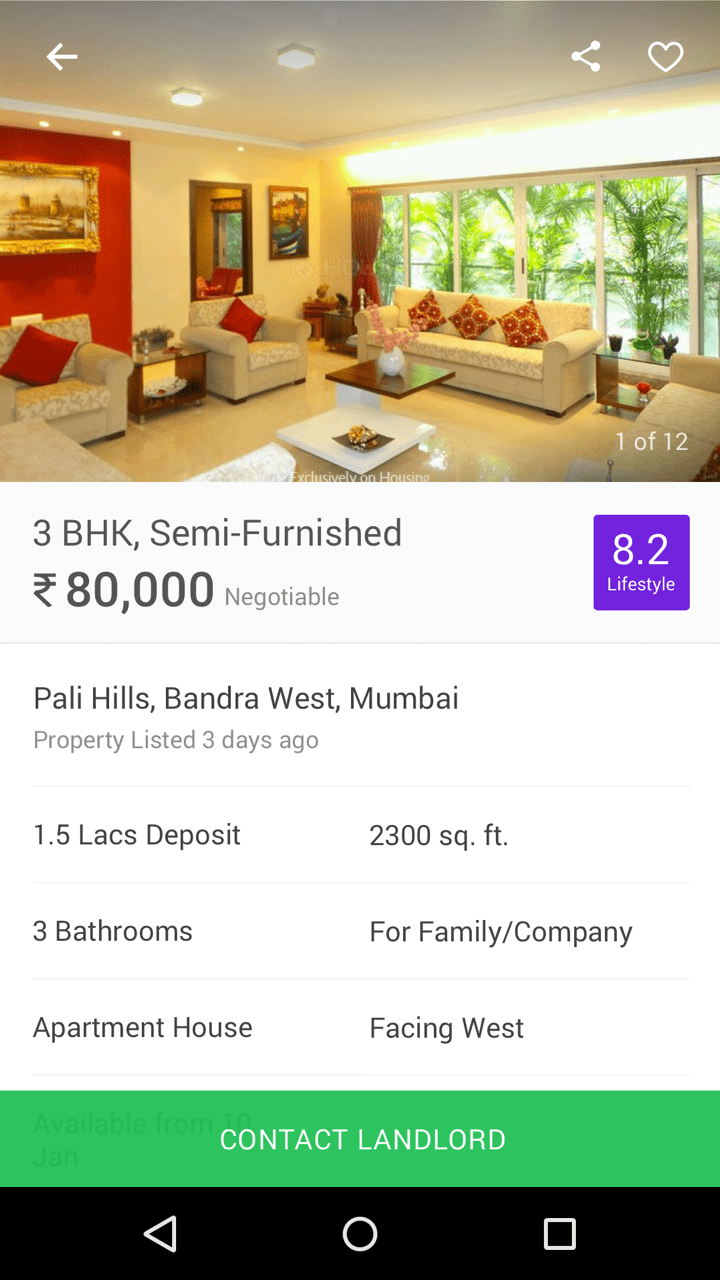This screenshot has width=720, height=1280.
Task: View the 8.2 Lifestyle score
Action: (641, 562)
